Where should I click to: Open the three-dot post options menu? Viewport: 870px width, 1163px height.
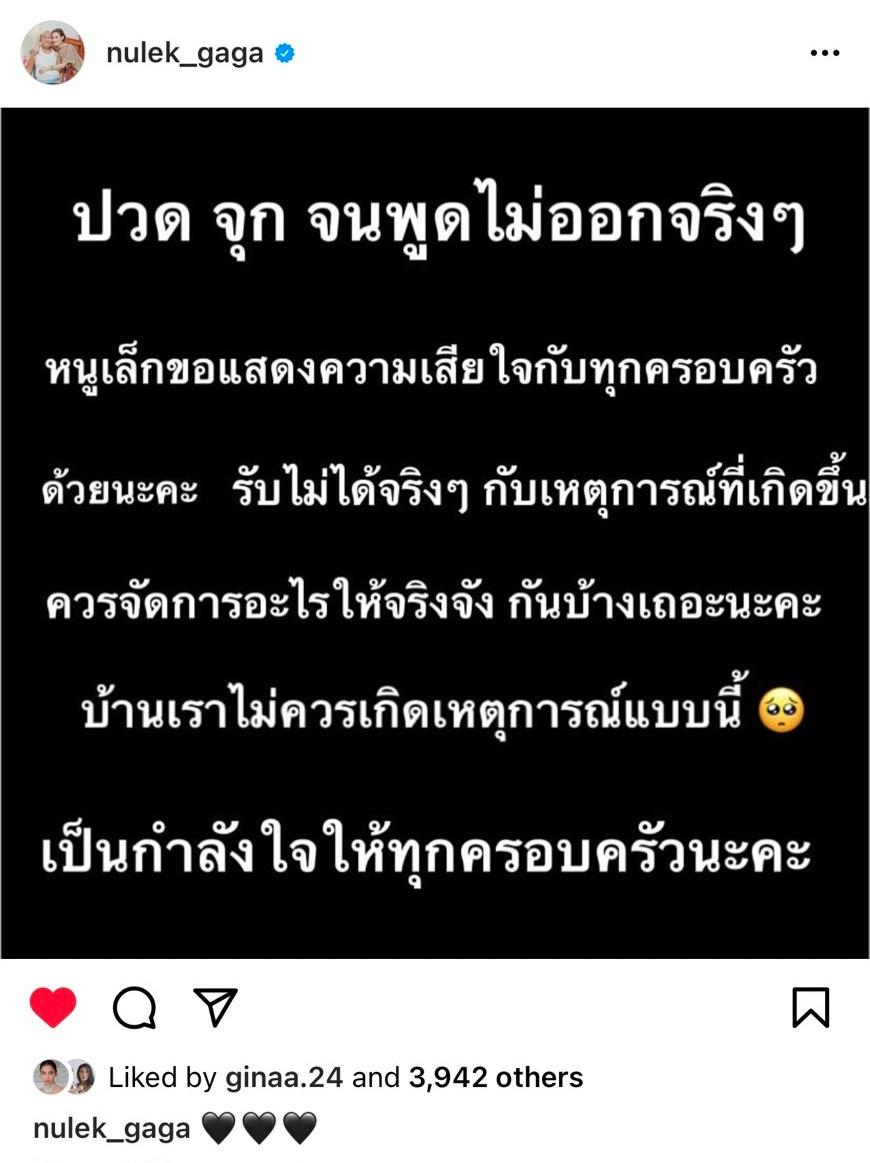pos(824,53)
